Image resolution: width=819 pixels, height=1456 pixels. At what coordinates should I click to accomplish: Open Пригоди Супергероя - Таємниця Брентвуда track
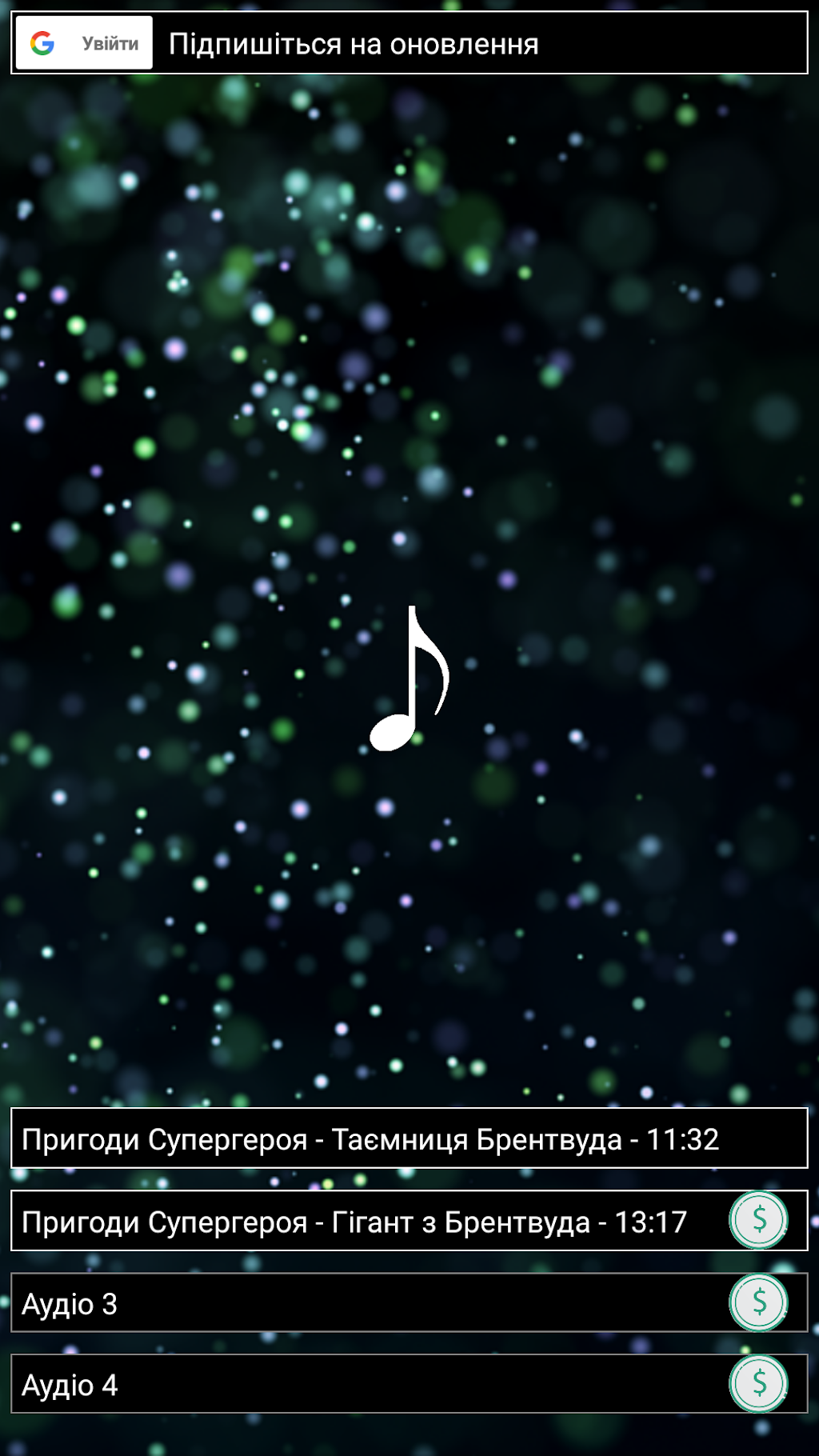click(x=370, y=1139)
